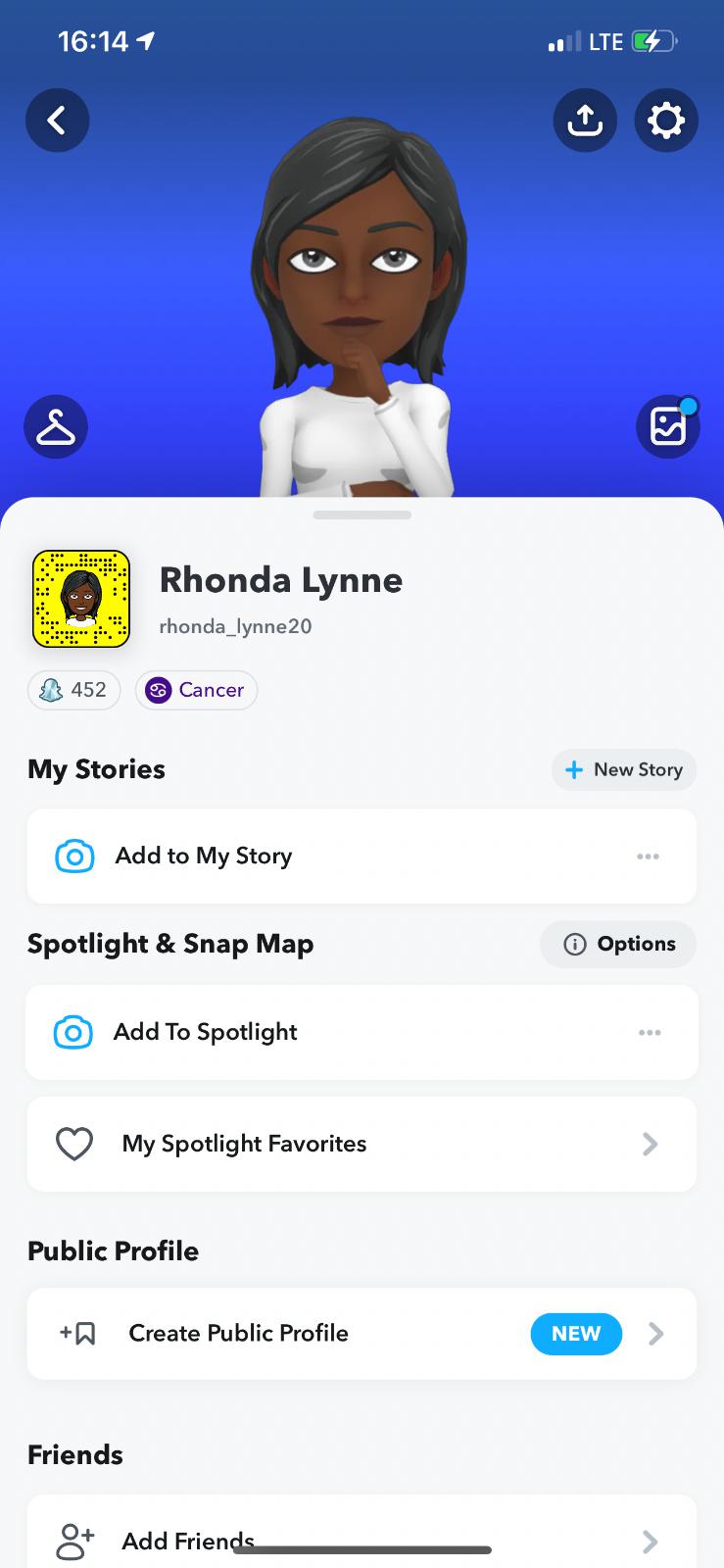Share the profile via upload icon
This screenshot has width=724, height=1568.
pyautogui.click(x=585, y=121)
